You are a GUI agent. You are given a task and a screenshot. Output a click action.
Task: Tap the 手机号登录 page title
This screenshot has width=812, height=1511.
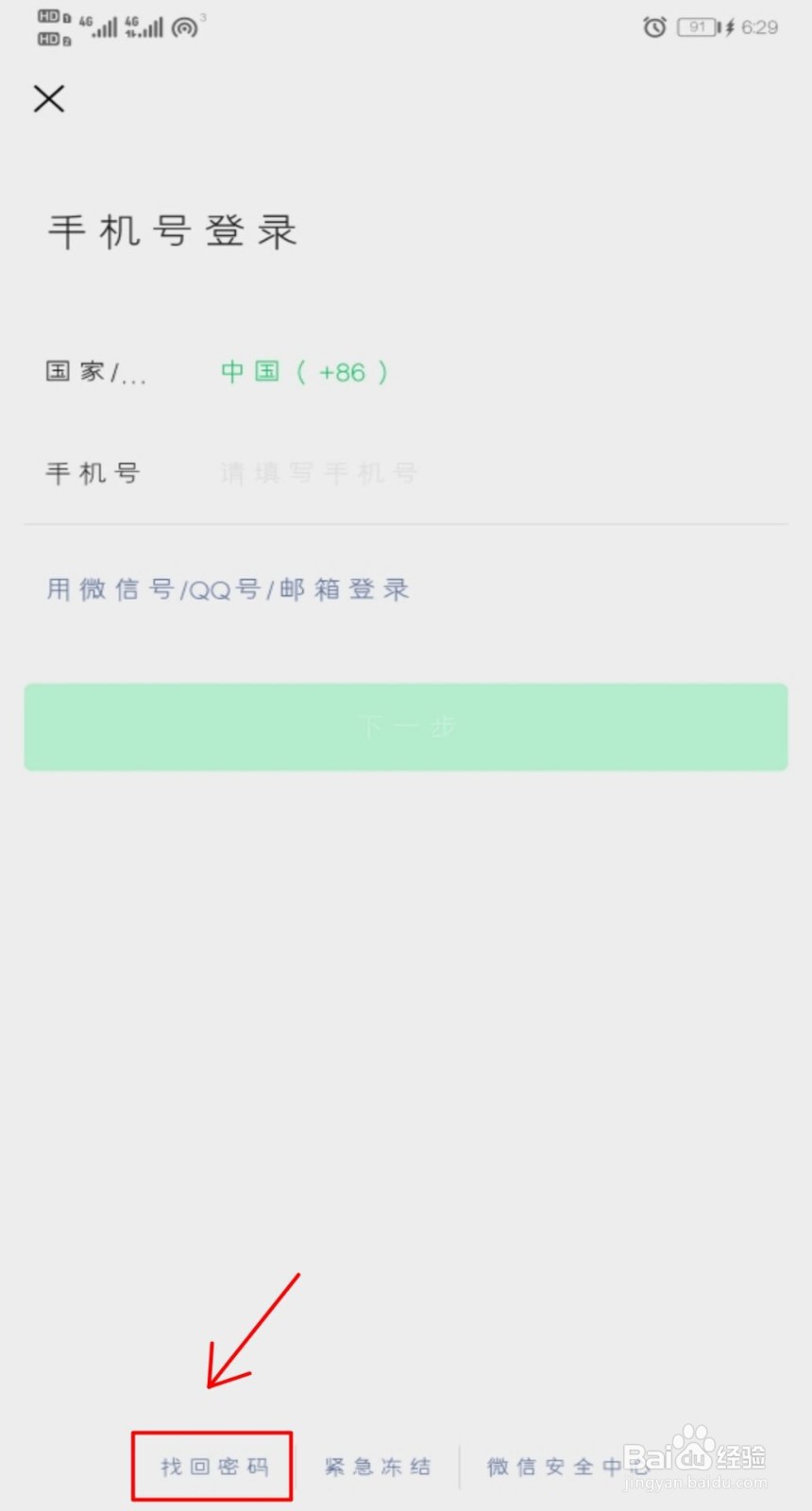pyautogui.click(x=172, y=231)
